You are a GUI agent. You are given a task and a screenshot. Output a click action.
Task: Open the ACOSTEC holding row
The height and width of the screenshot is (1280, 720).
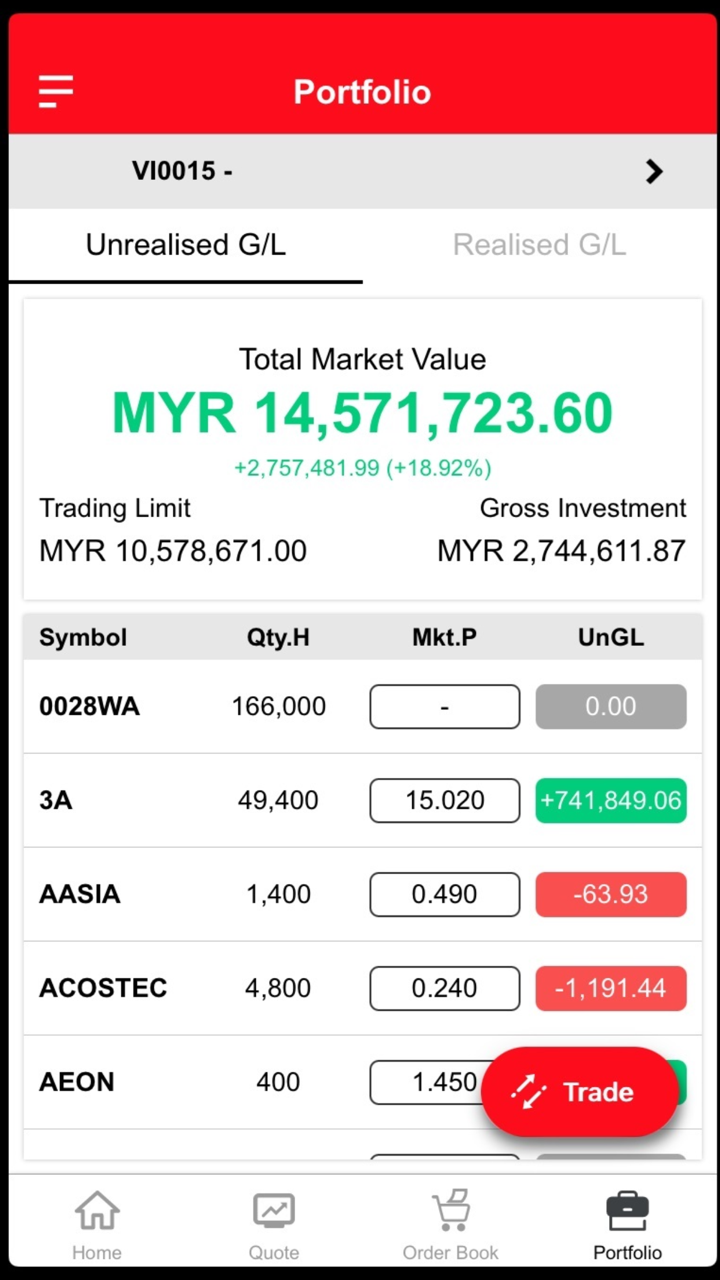103,989
